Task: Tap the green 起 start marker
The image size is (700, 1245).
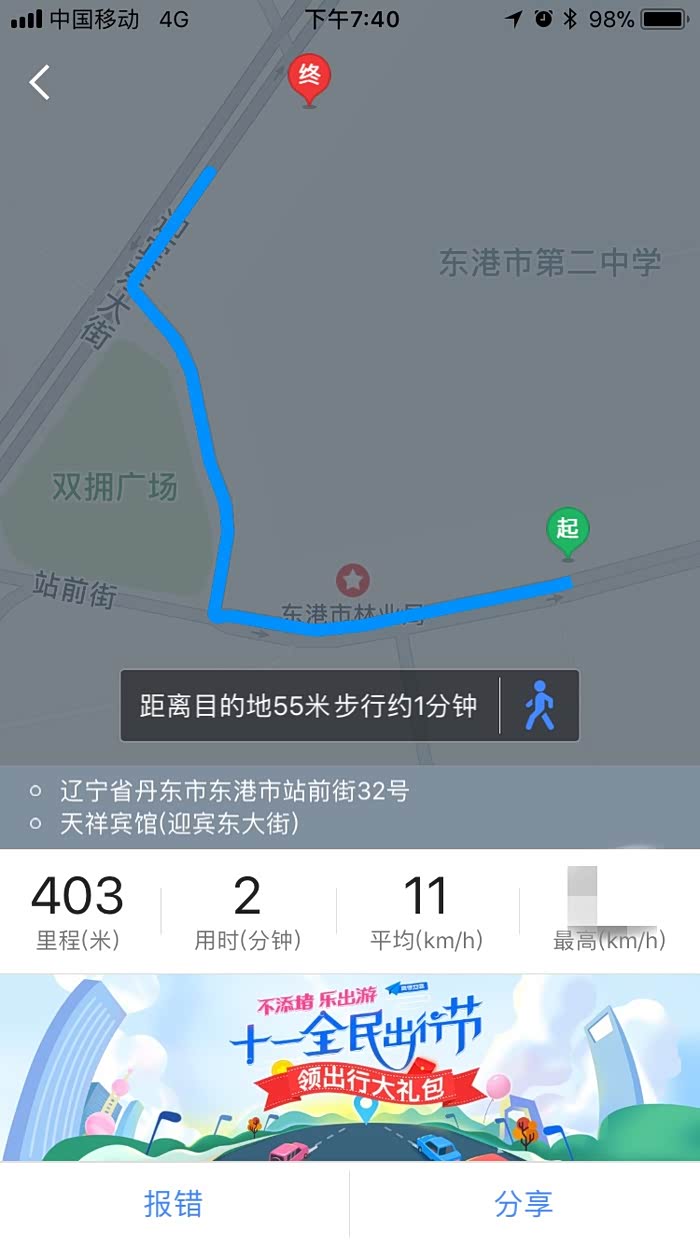Action: pyautogui.click(x=567, y=532)
